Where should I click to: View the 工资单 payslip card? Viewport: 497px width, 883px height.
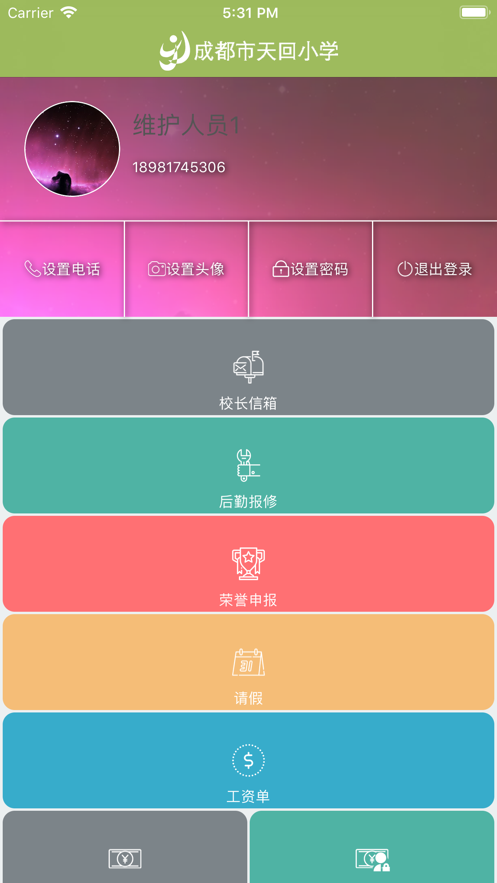pyautogui.click(x=248, y=760)
